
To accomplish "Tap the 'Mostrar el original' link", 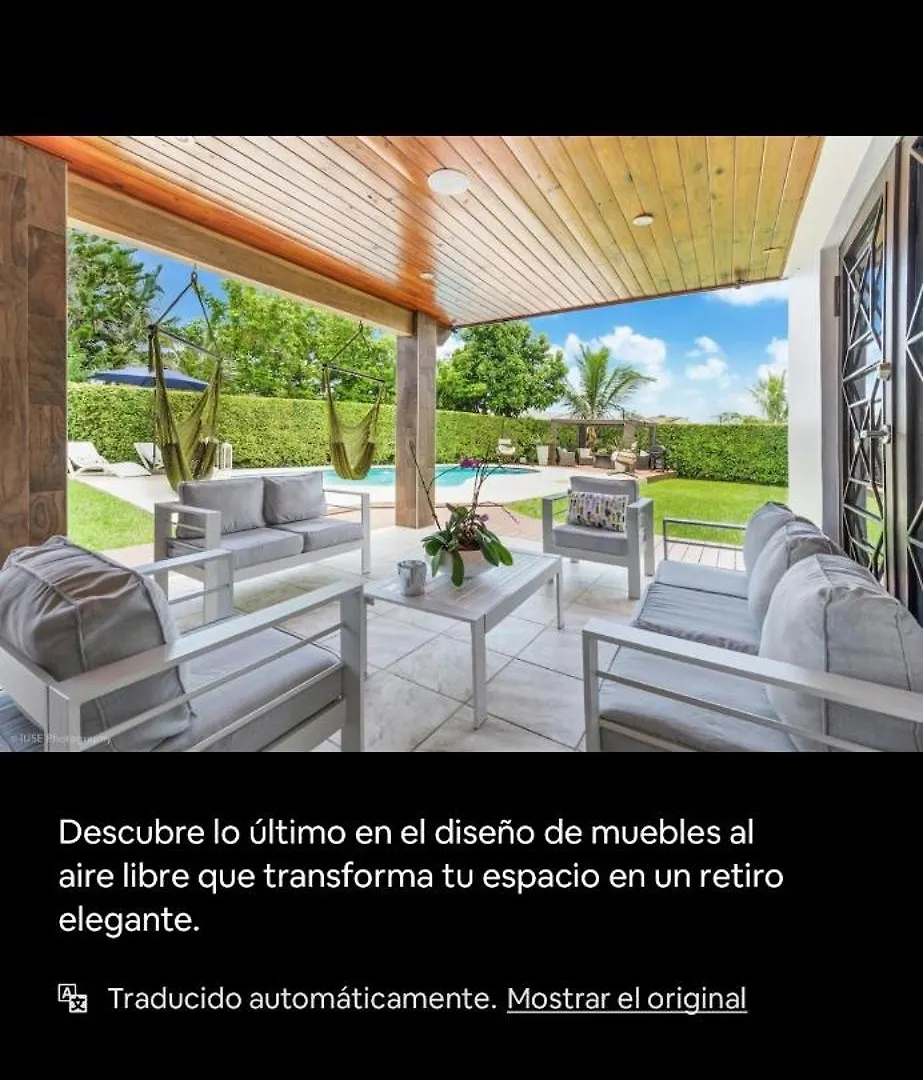I will [626, 998].
